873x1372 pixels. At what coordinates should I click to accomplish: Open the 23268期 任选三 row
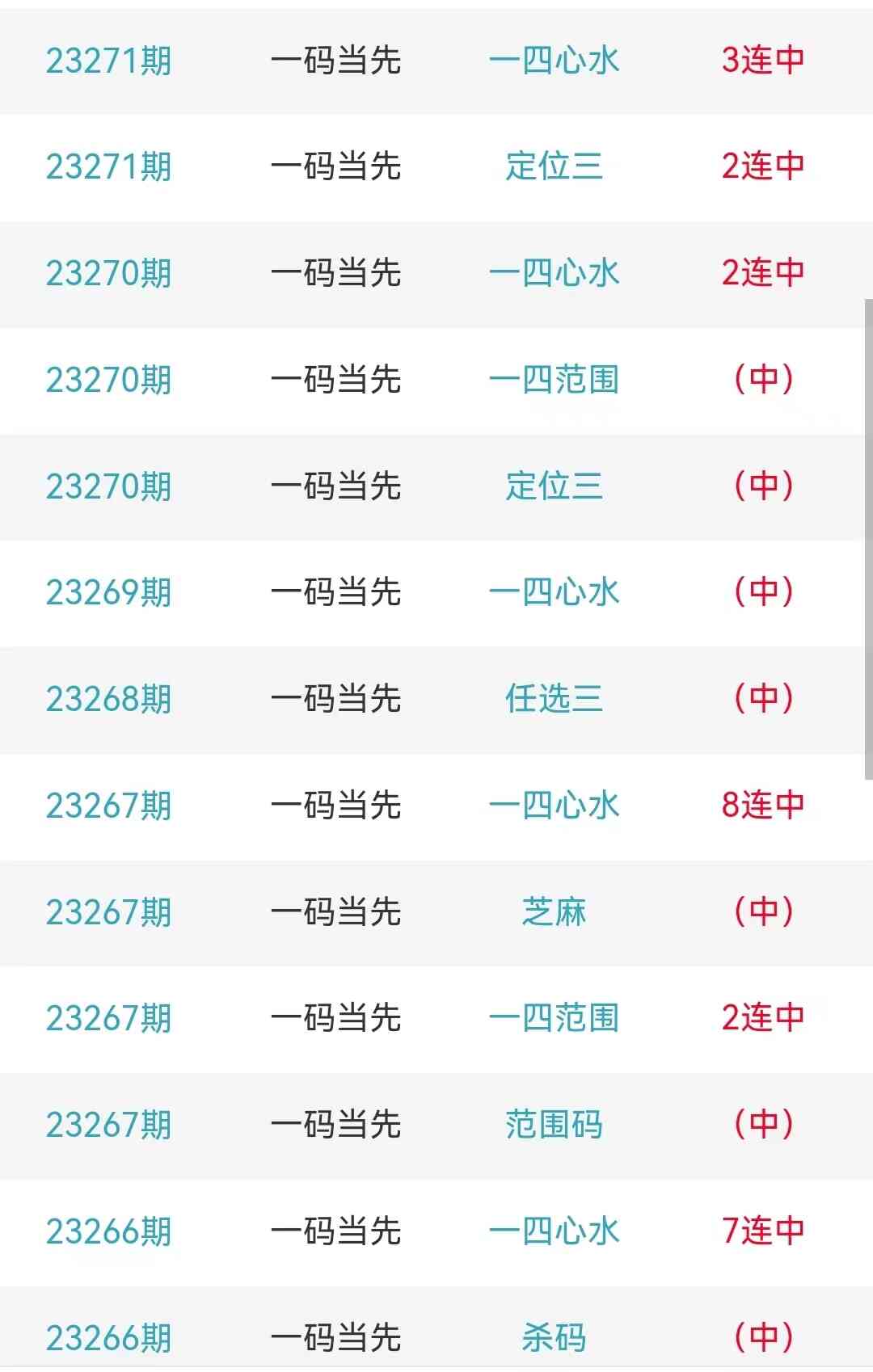tap(554, 699)
